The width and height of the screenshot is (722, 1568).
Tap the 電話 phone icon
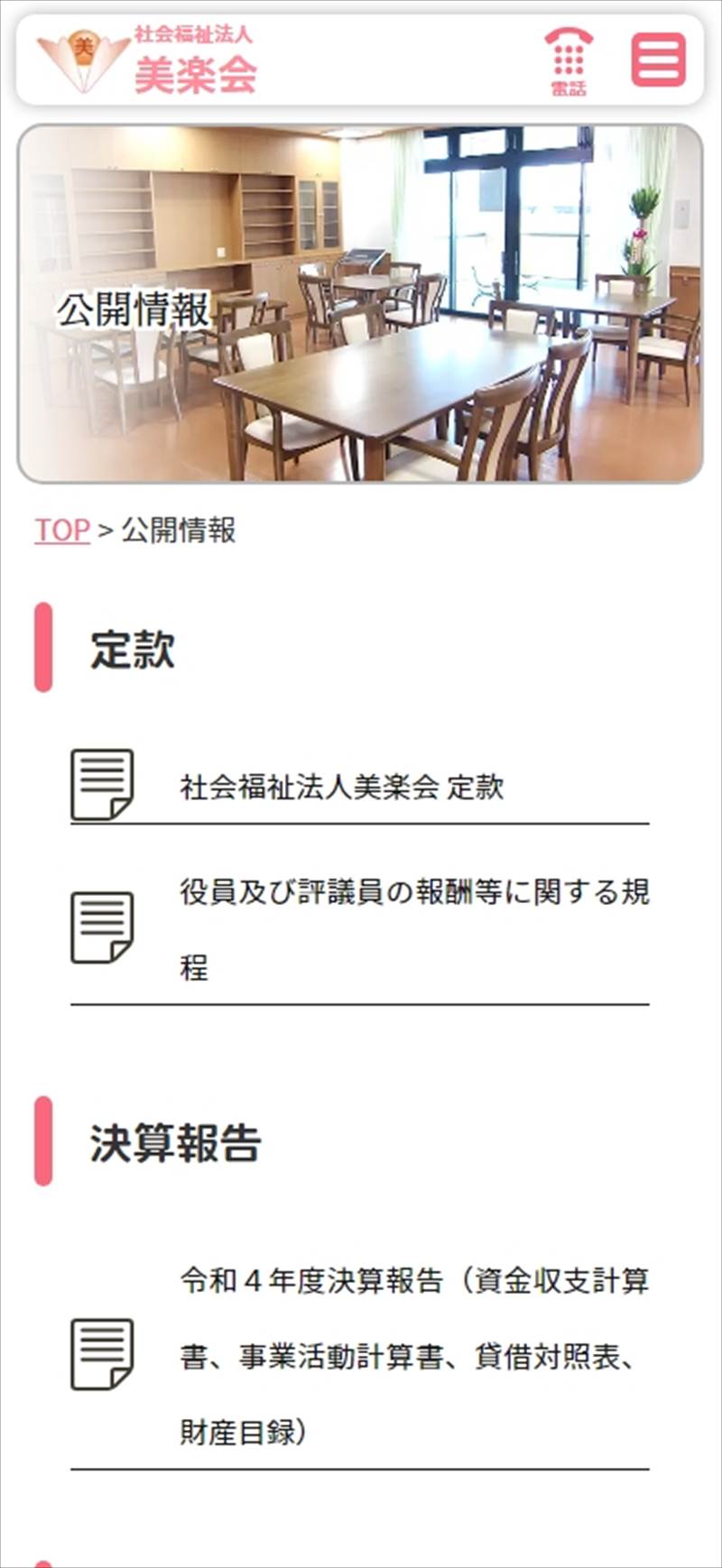[568, 60]
